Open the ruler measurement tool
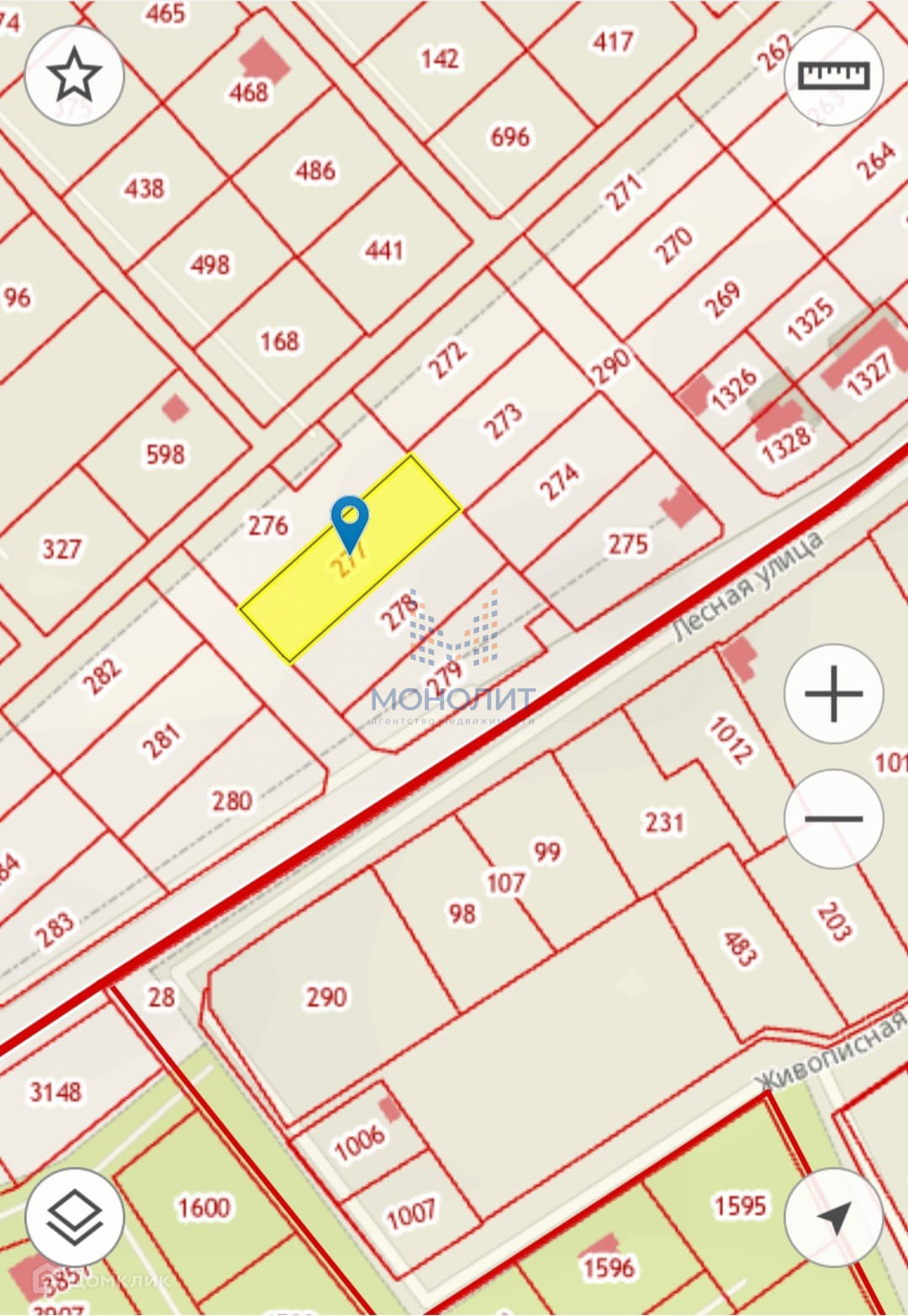908x1316 pixels. pyautogui.click(x=833, y=76)
